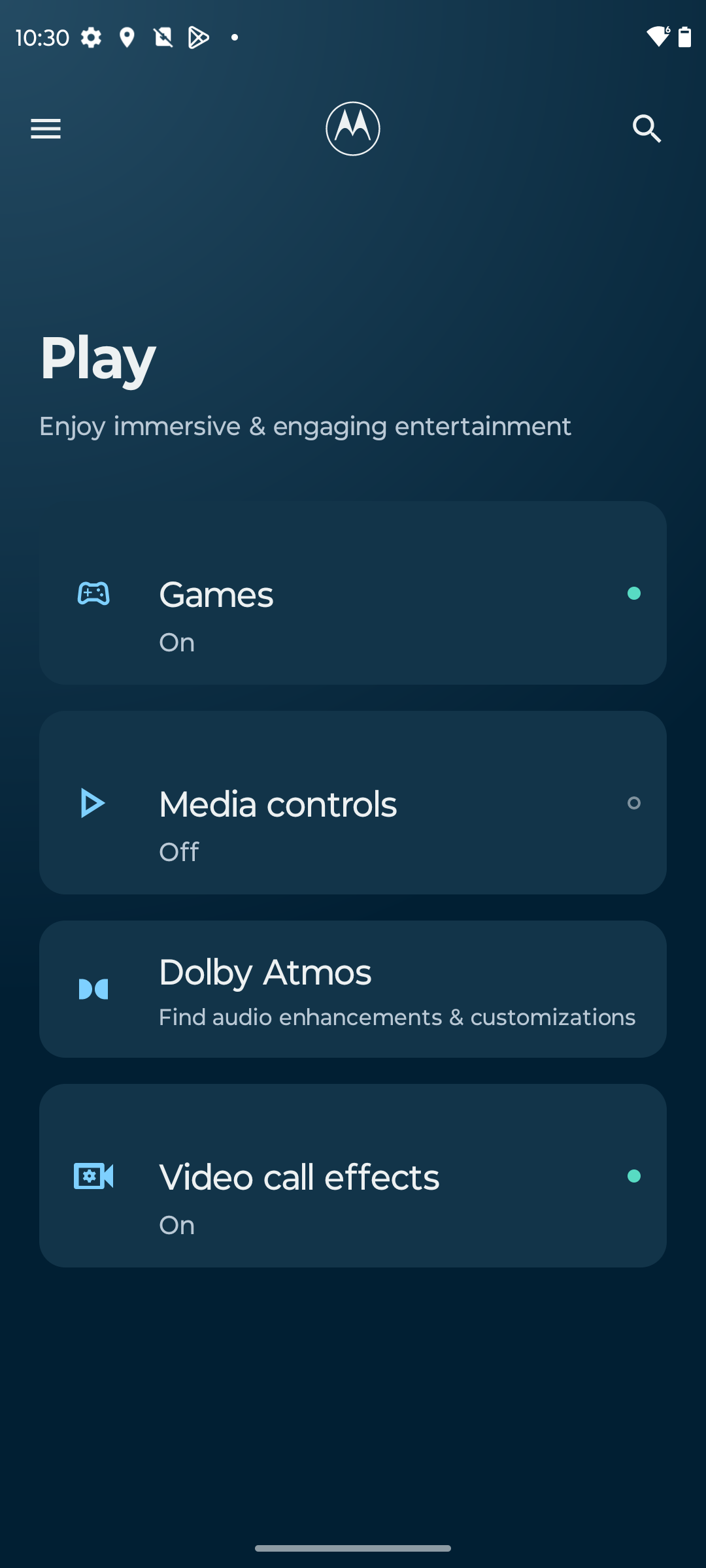706x1568 pixels.
Task: Open the search icon
Action: pyautogui.click(x=647, y=129)
